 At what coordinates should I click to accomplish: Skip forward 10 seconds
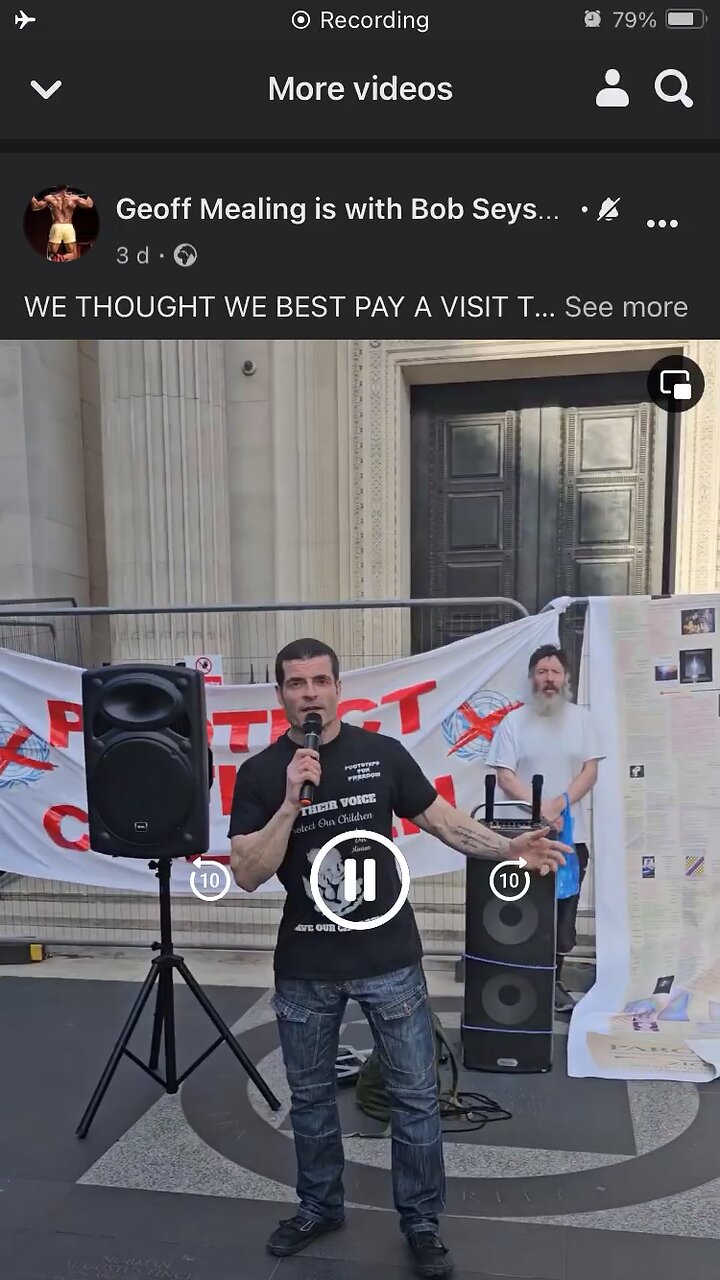coord(509,880)
